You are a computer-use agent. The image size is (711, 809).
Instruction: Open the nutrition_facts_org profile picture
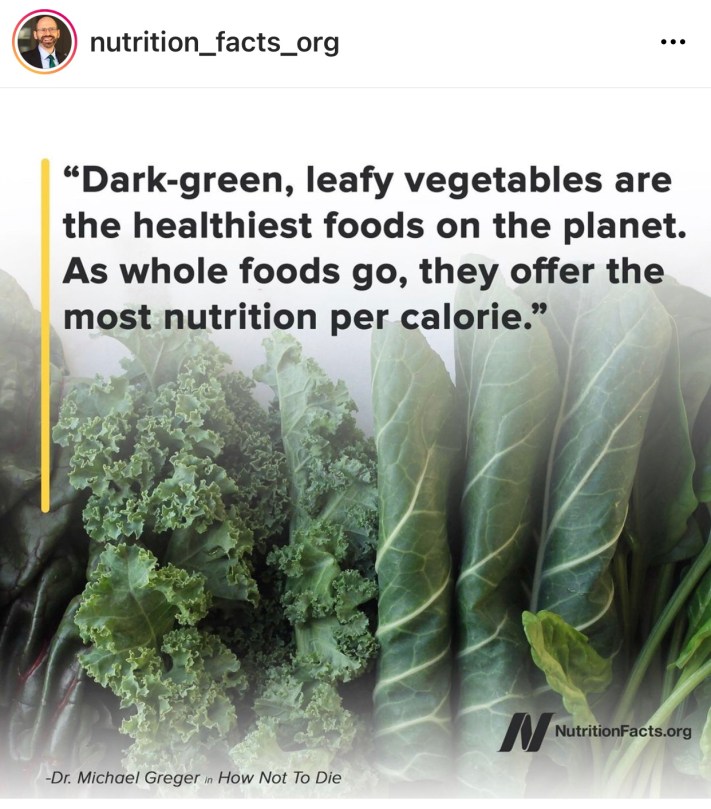pyautogui.click(x=44, y=43)
